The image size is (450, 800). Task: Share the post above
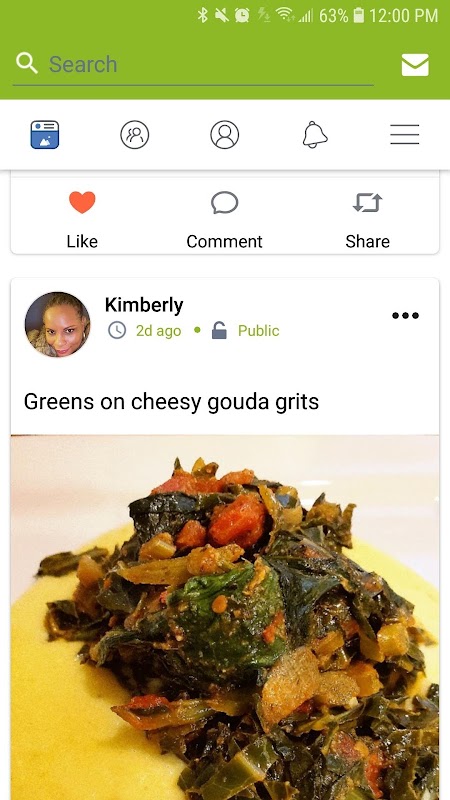pyautogui.click(x=367, y=219)
